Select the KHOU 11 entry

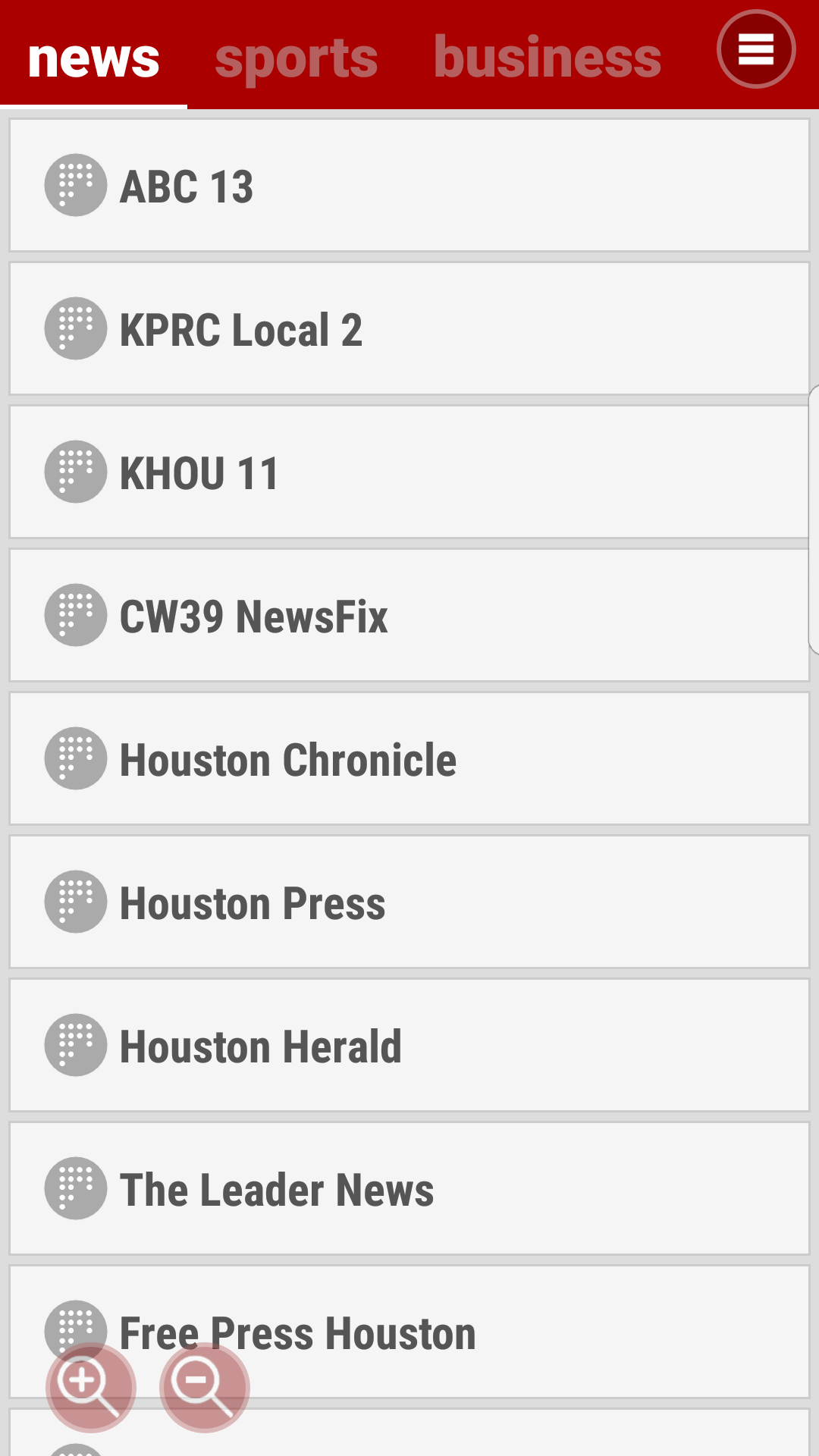(409, 472)
